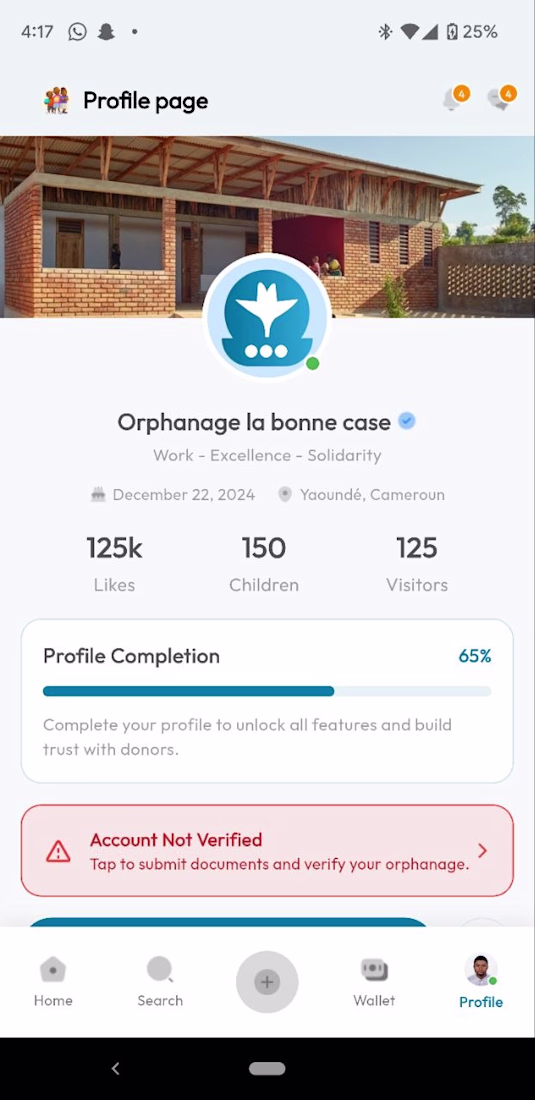Go to the Home tab
Viewport: 535px width, 1100px height.
tap(53, 983)
